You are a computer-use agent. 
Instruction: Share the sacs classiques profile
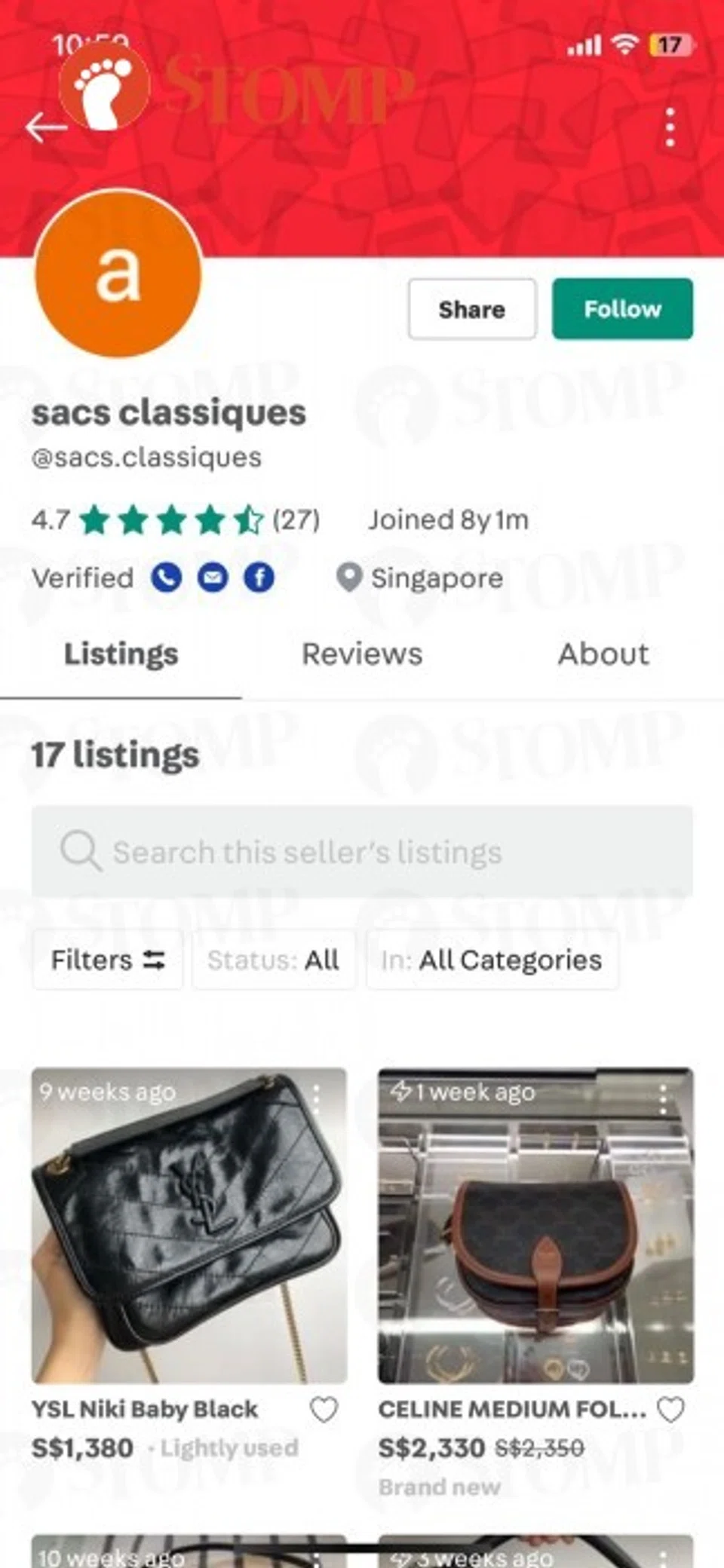pos(472,309)
